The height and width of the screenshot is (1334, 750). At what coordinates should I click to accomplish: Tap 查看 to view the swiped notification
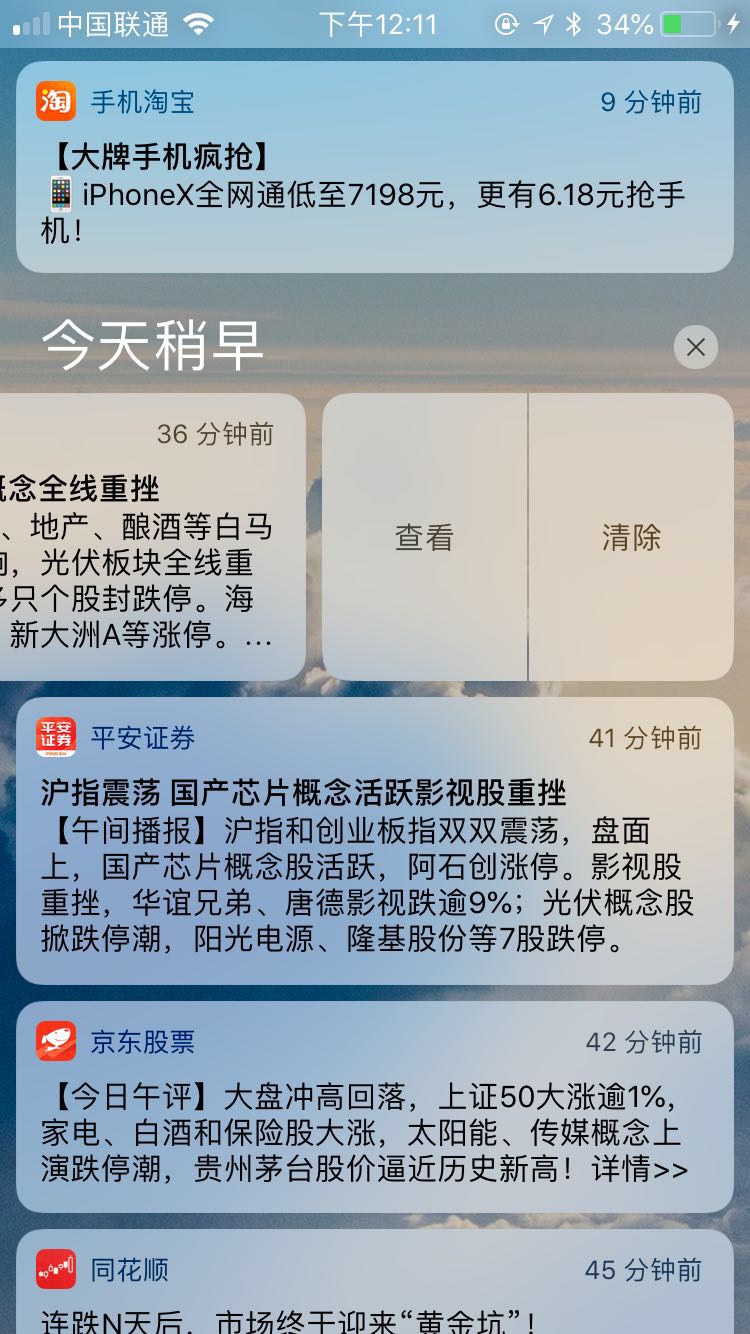tap(424, 537)
